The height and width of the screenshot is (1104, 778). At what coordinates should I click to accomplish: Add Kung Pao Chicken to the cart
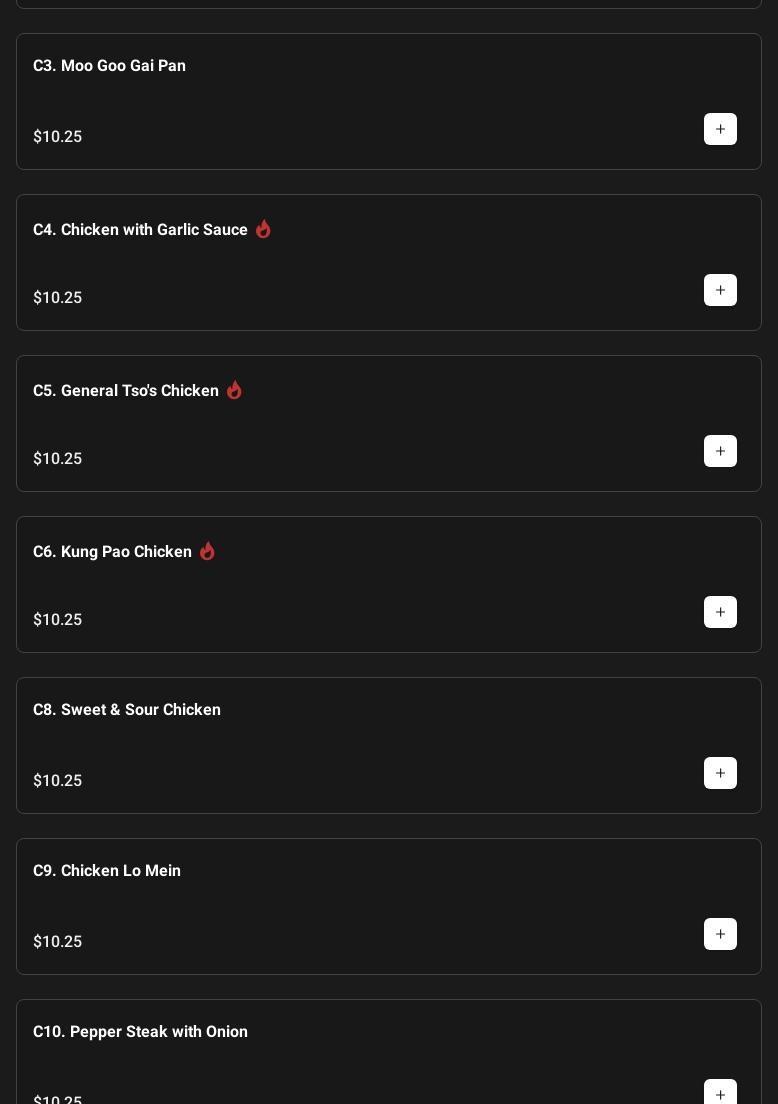pos(720,612)
